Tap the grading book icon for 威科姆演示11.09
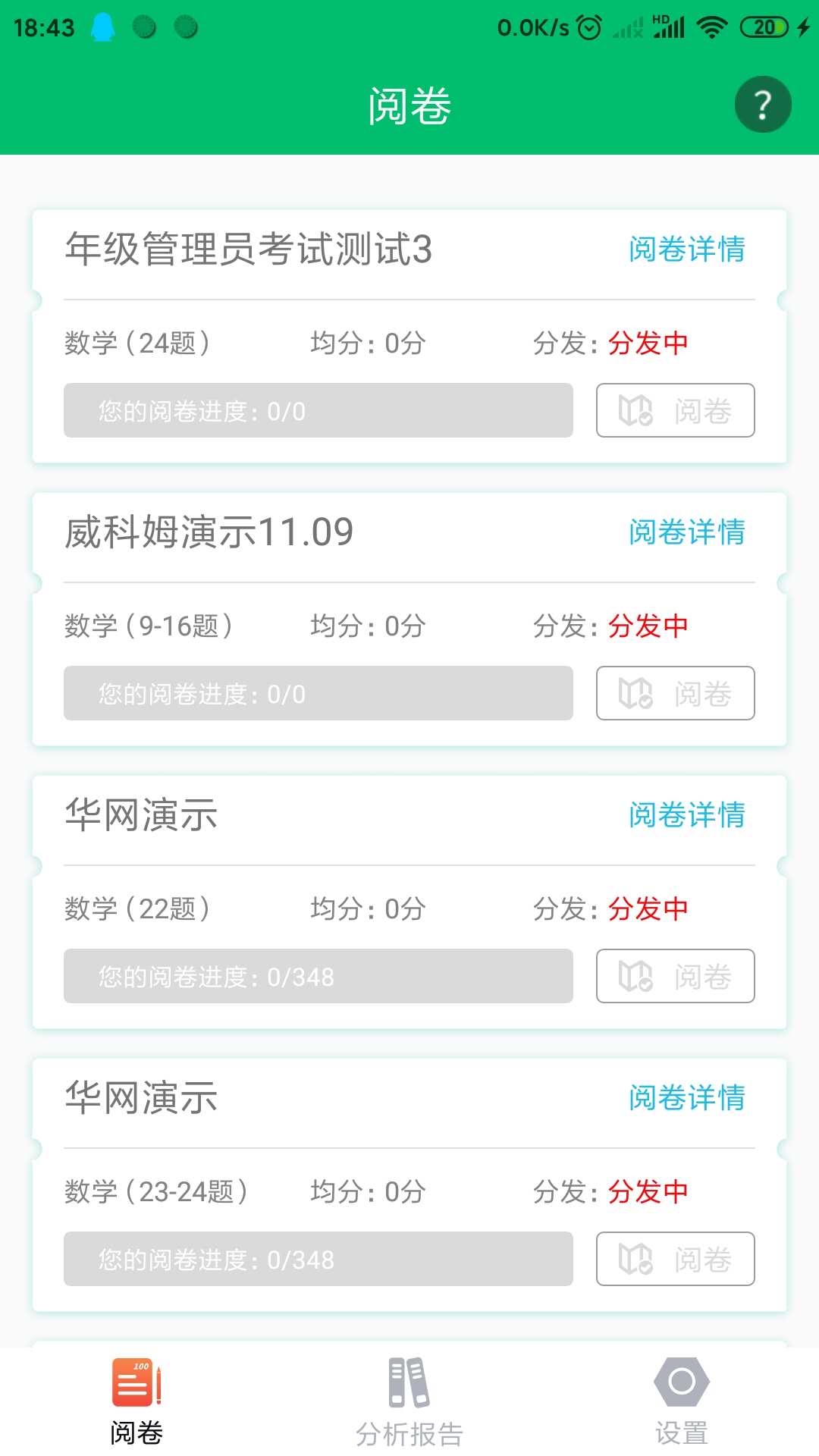 tap(637, 694)
